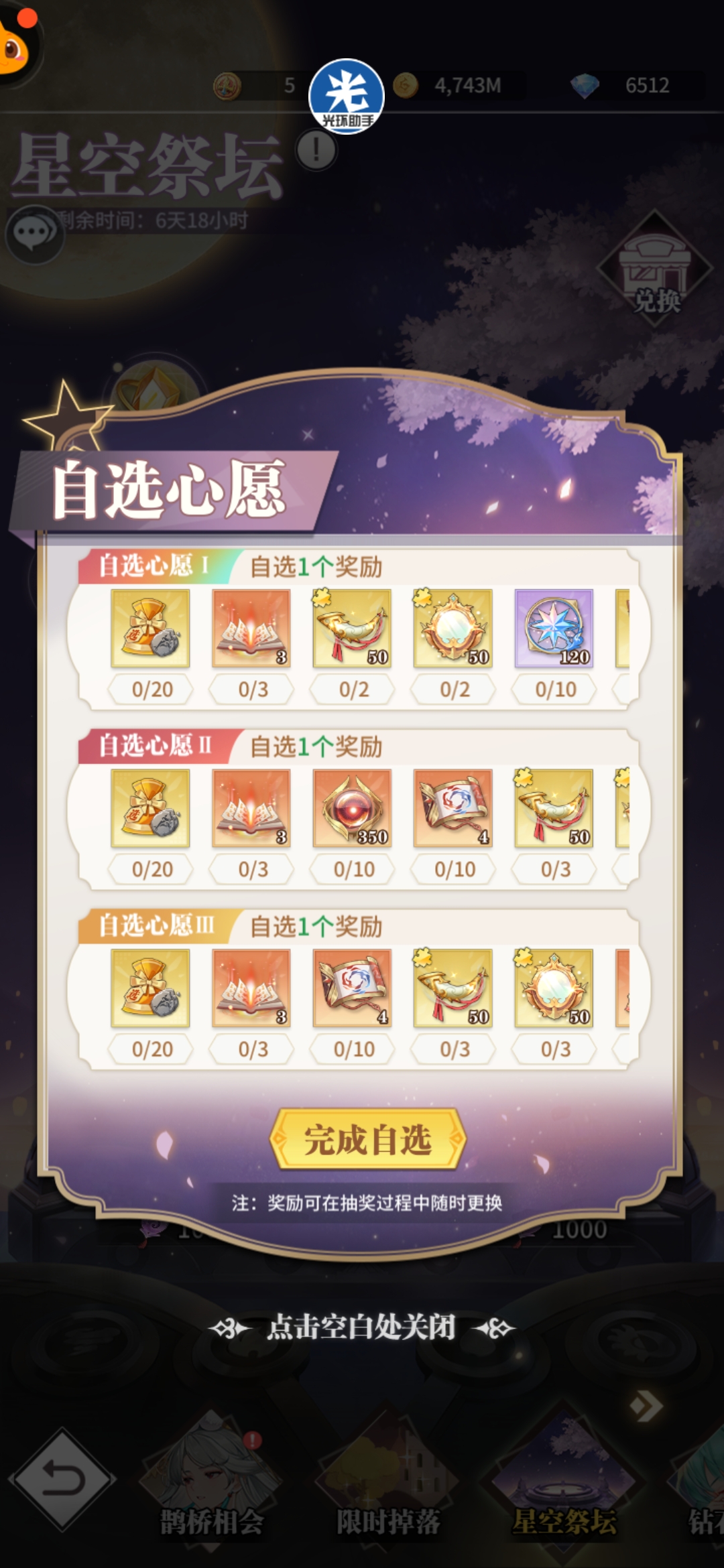The height and width of the screenshot is (1568, 724).
Task: Select the lucky bag reward in 自选心愿 I
Action: 150,629
